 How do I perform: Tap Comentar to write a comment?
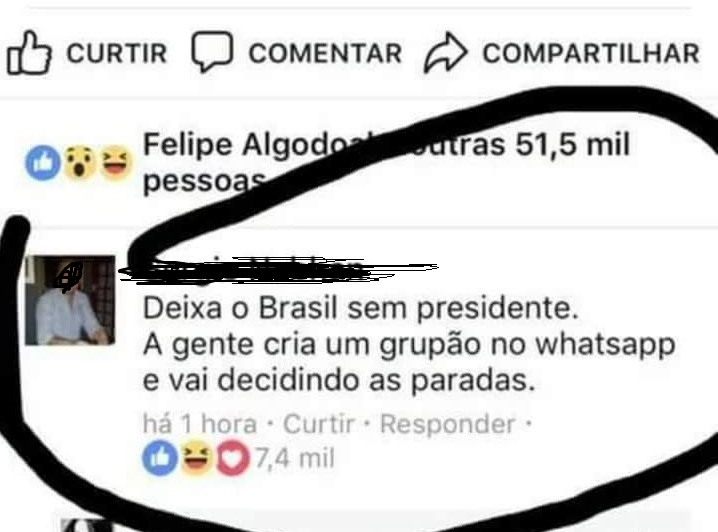click(x=296, y=53)
